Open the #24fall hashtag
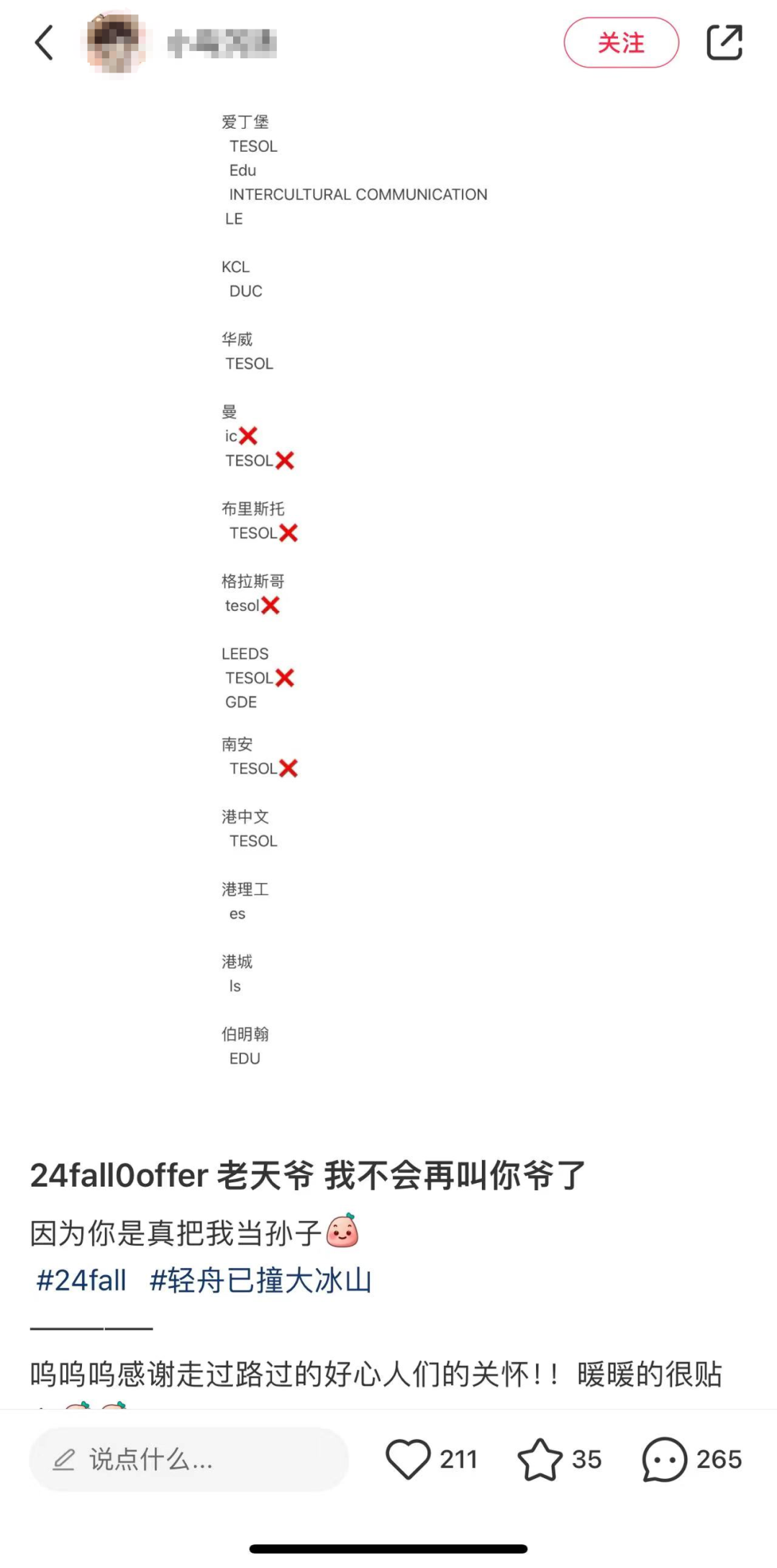 (x=81, y=1281)
